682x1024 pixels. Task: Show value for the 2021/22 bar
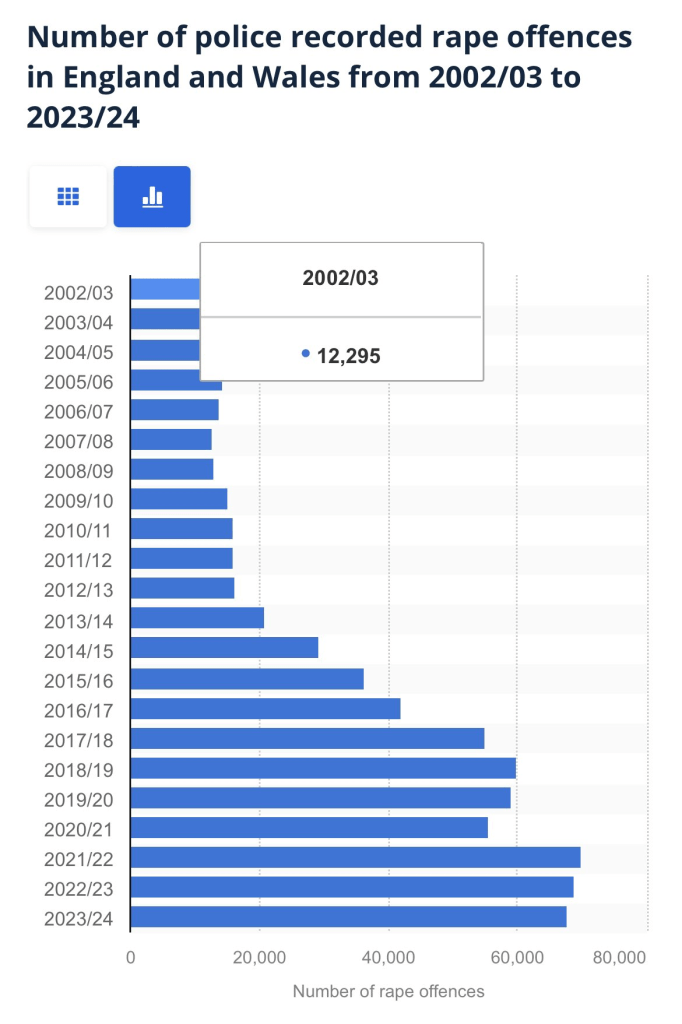(355, 857)
